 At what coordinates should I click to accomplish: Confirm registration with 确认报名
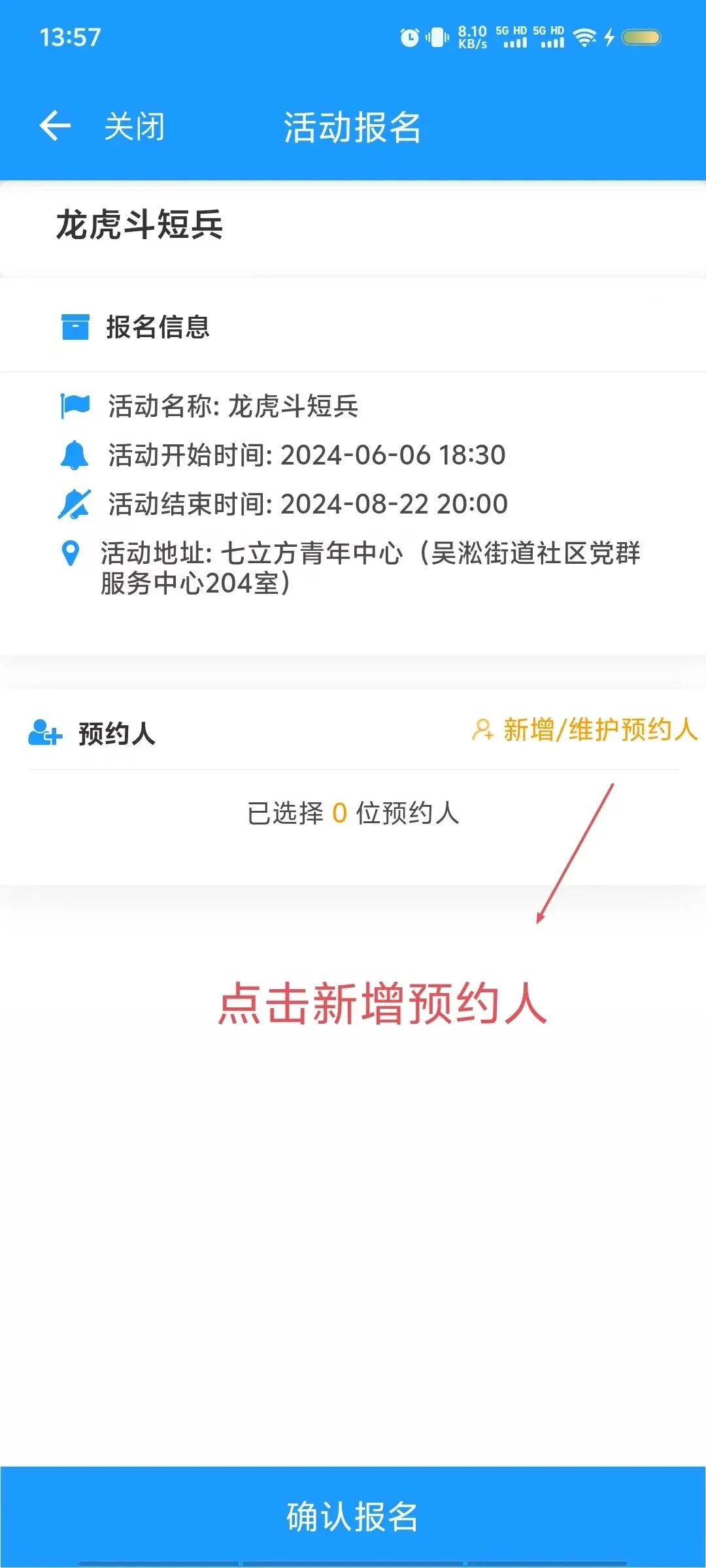[353, 1516]
